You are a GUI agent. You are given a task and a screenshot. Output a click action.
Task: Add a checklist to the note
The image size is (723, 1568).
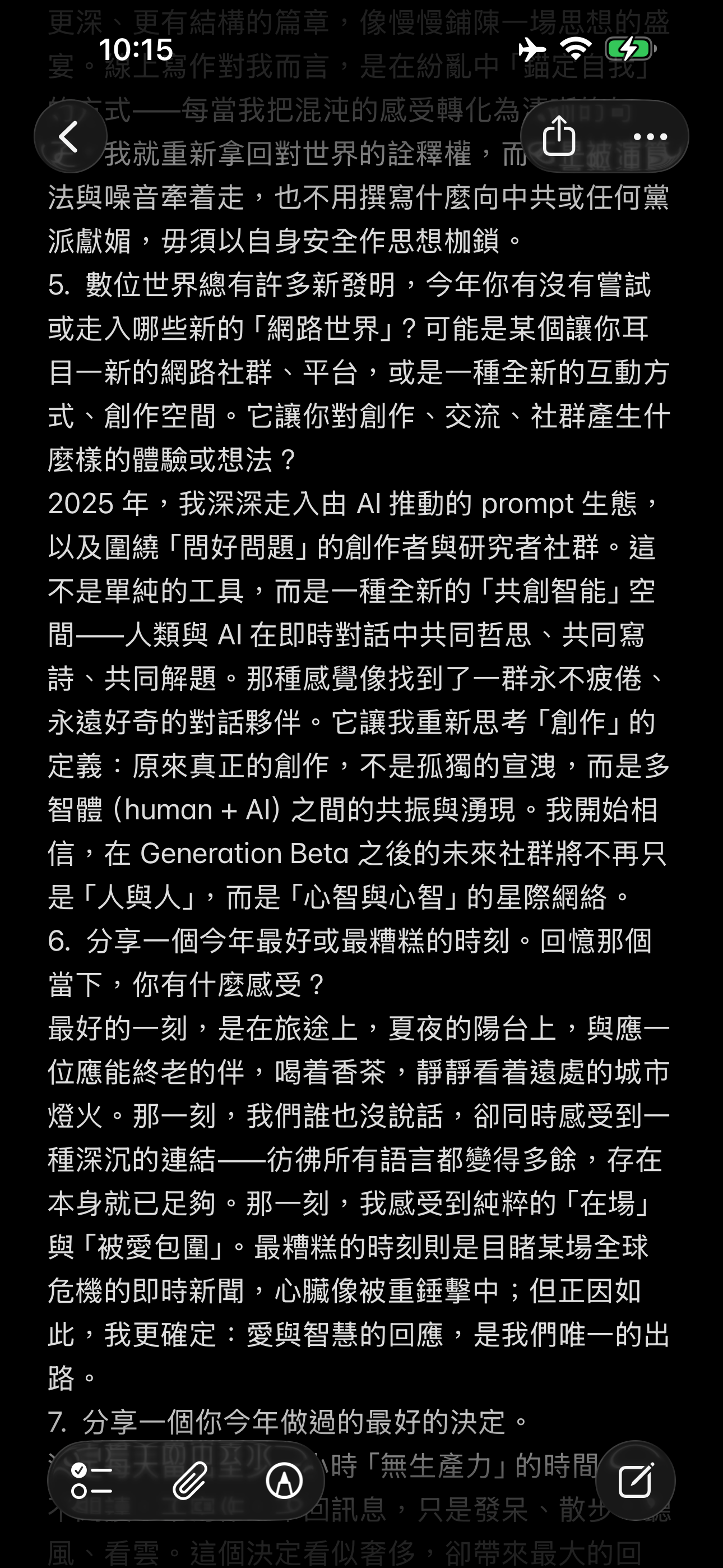92,1481
